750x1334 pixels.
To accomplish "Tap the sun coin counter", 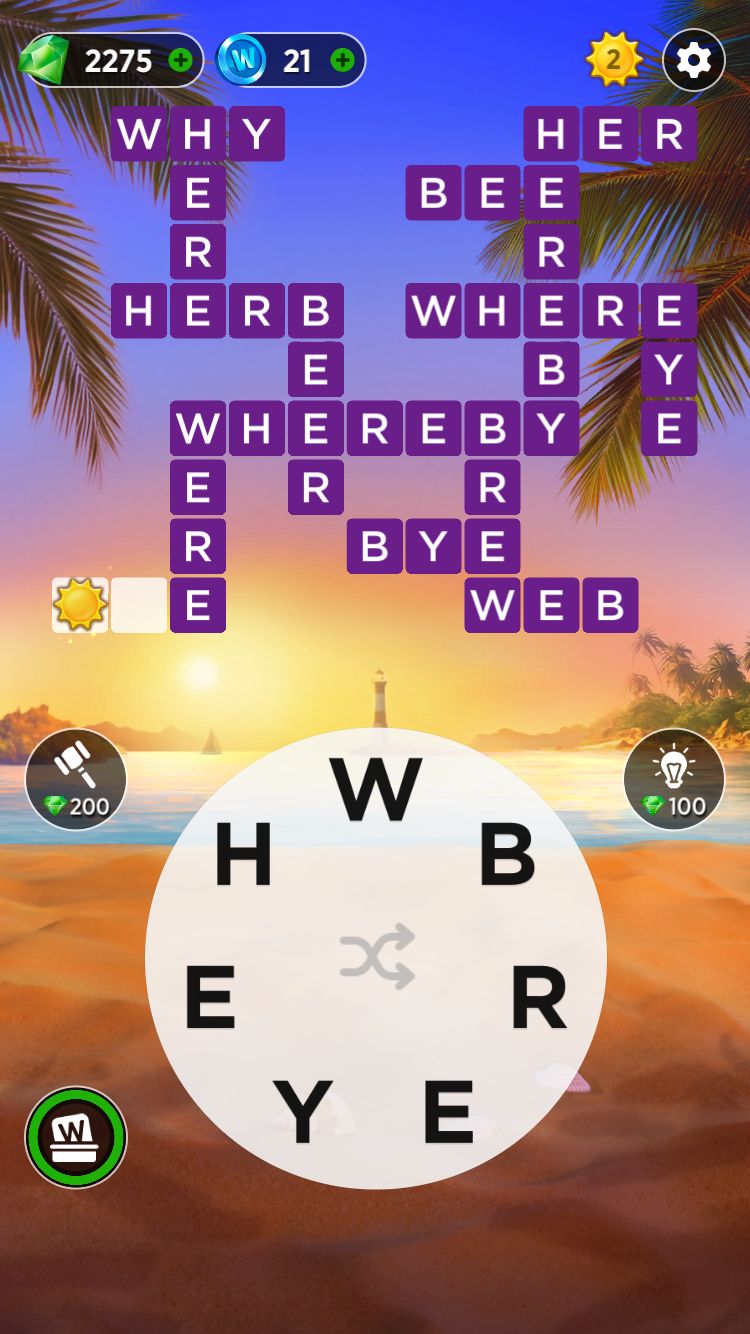I will pos(613,61).
